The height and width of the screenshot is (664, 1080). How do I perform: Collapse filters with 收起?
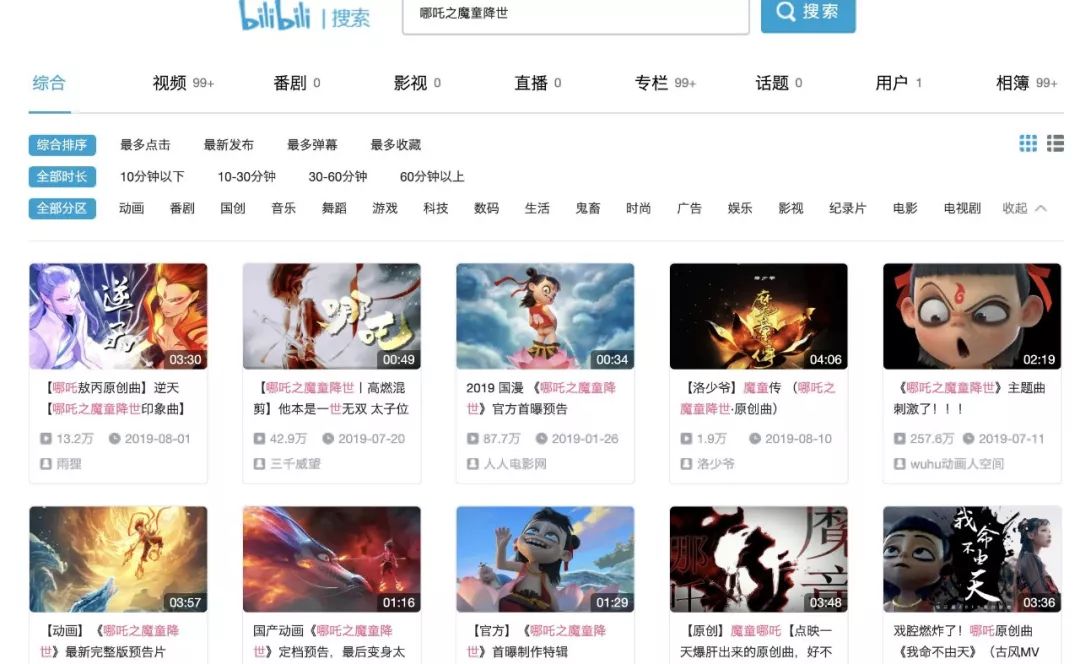click(x=1024, y=209)
